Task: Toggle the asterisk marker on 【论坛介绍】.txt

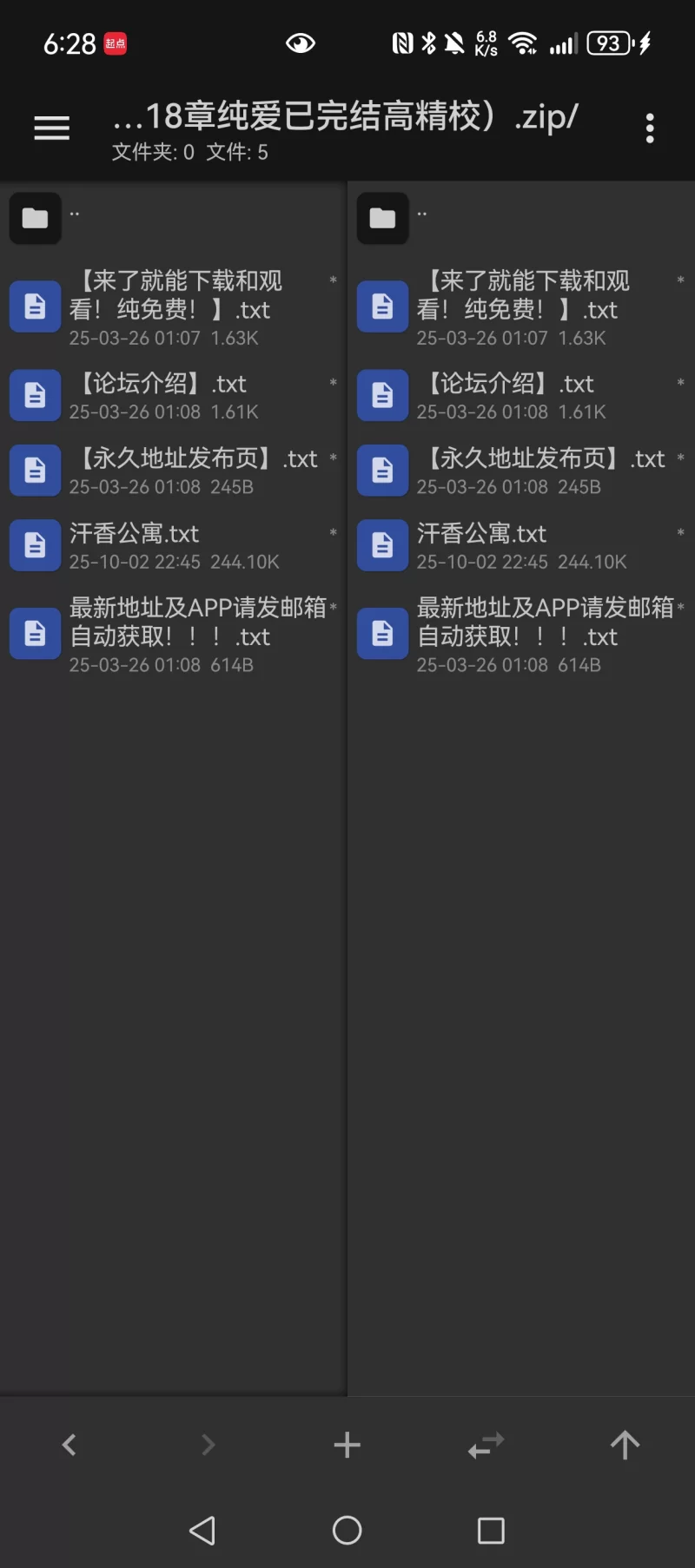Action: [x=334, y=384]
